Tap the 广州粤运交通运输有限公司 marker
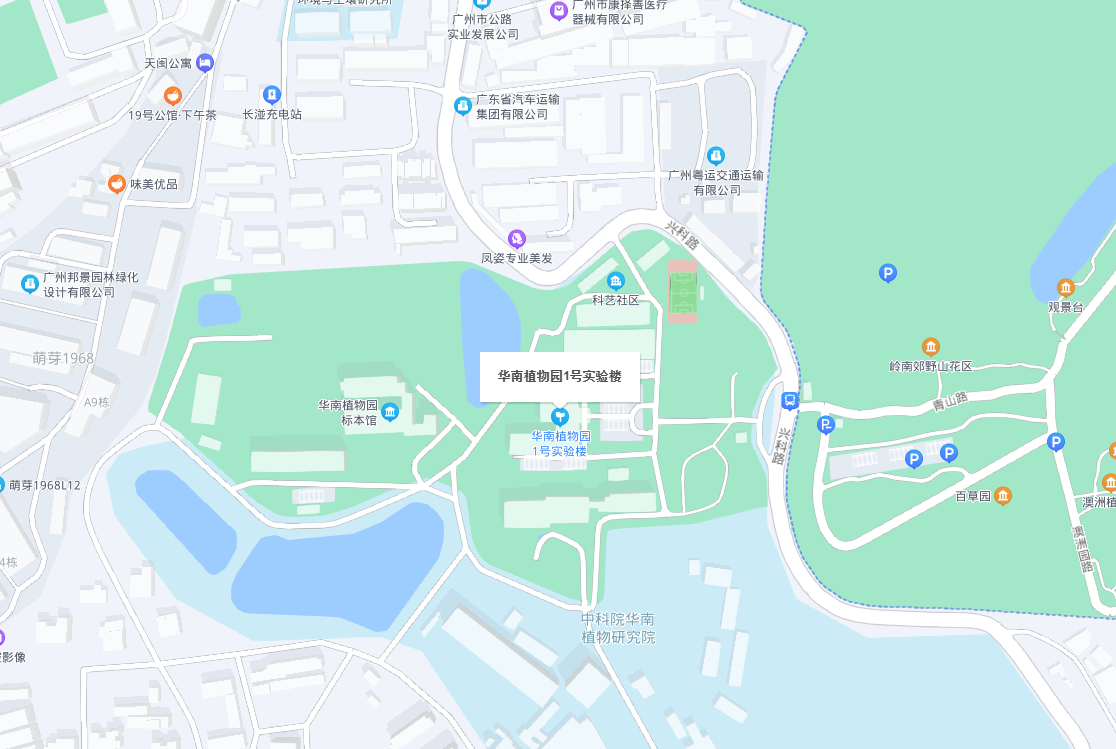 coord(715,156)
